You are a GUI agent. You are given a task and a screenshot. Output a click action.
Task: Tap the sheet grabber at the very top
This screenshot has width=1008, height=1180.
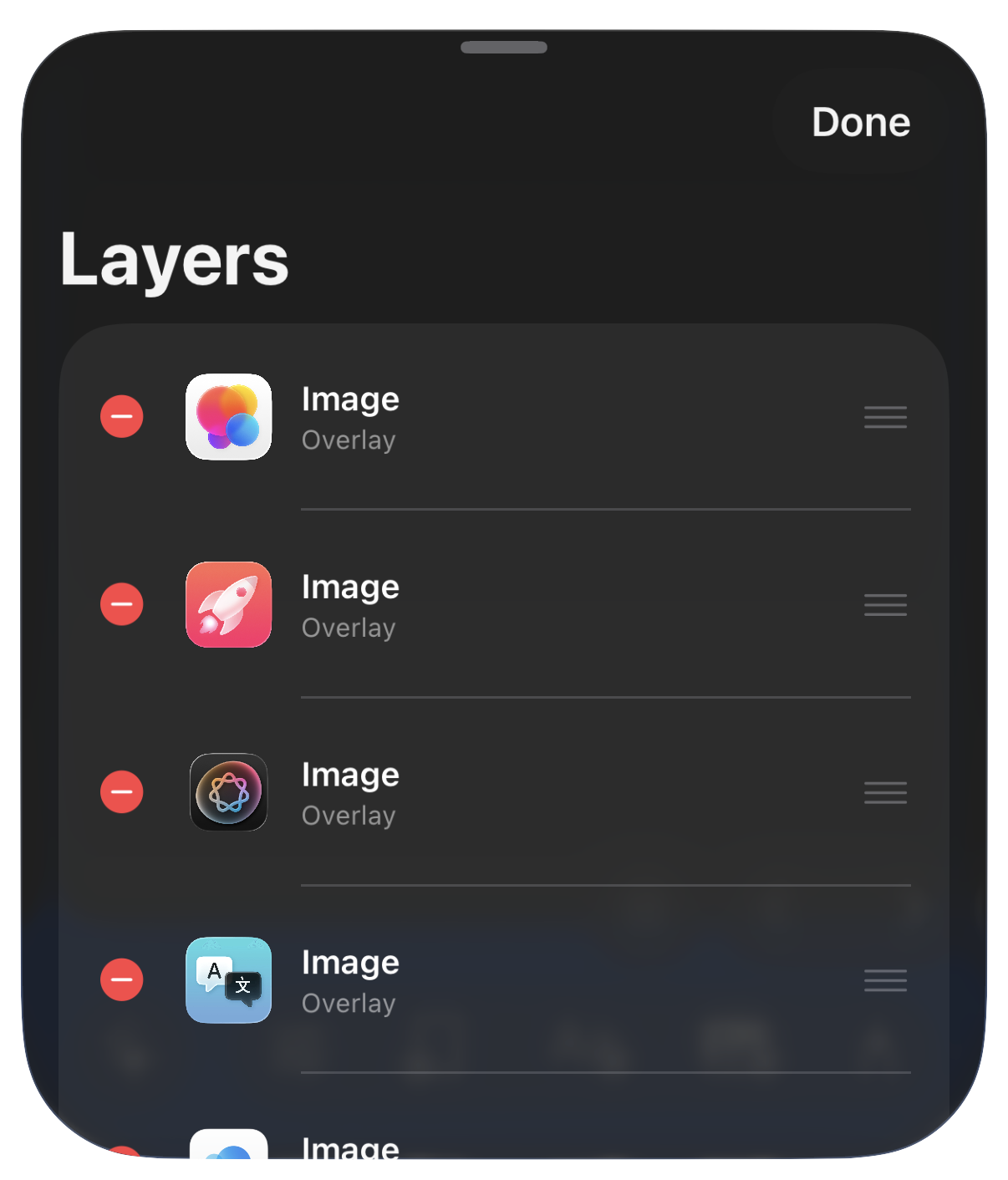tap(503, 48)
